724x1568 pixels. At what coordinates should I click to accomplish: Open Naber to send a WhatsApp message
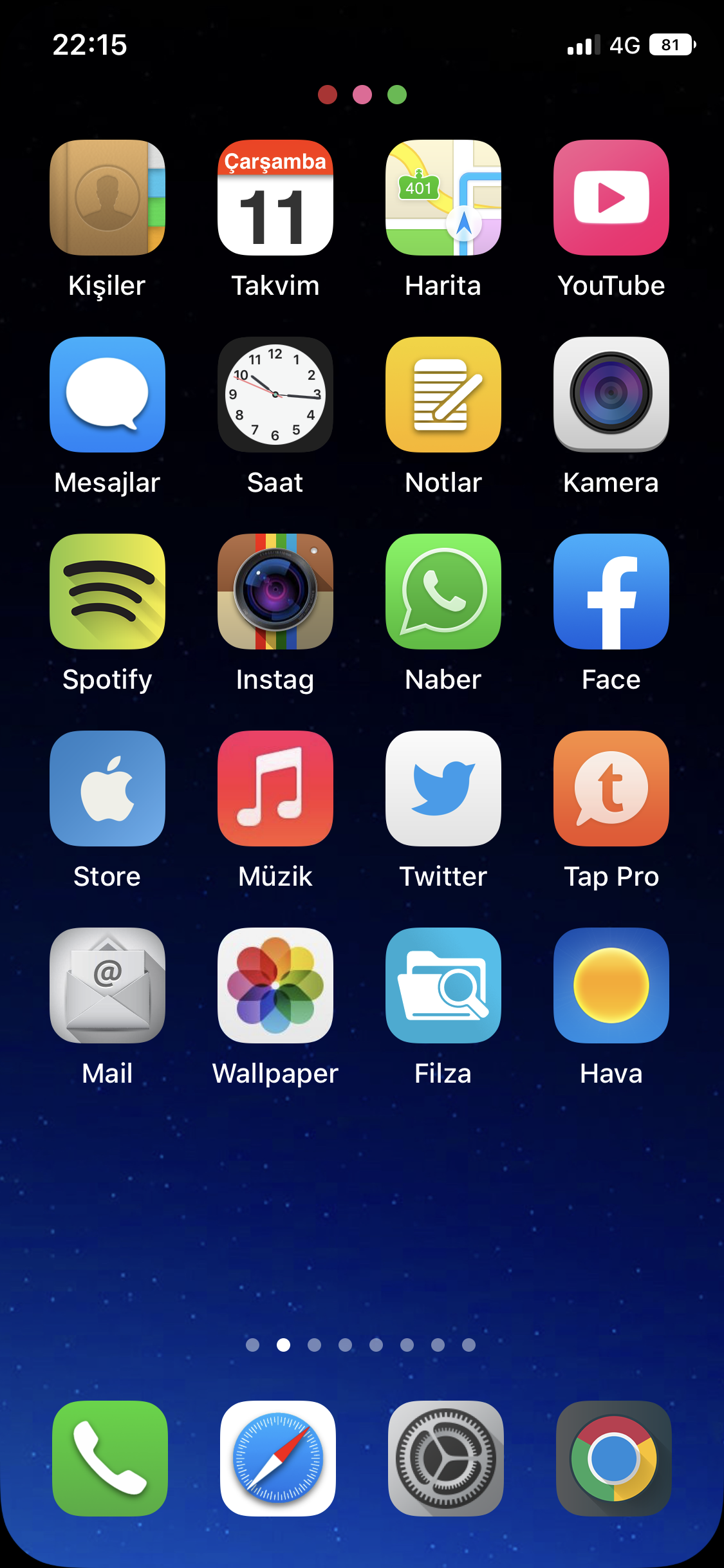pos(443,592)
